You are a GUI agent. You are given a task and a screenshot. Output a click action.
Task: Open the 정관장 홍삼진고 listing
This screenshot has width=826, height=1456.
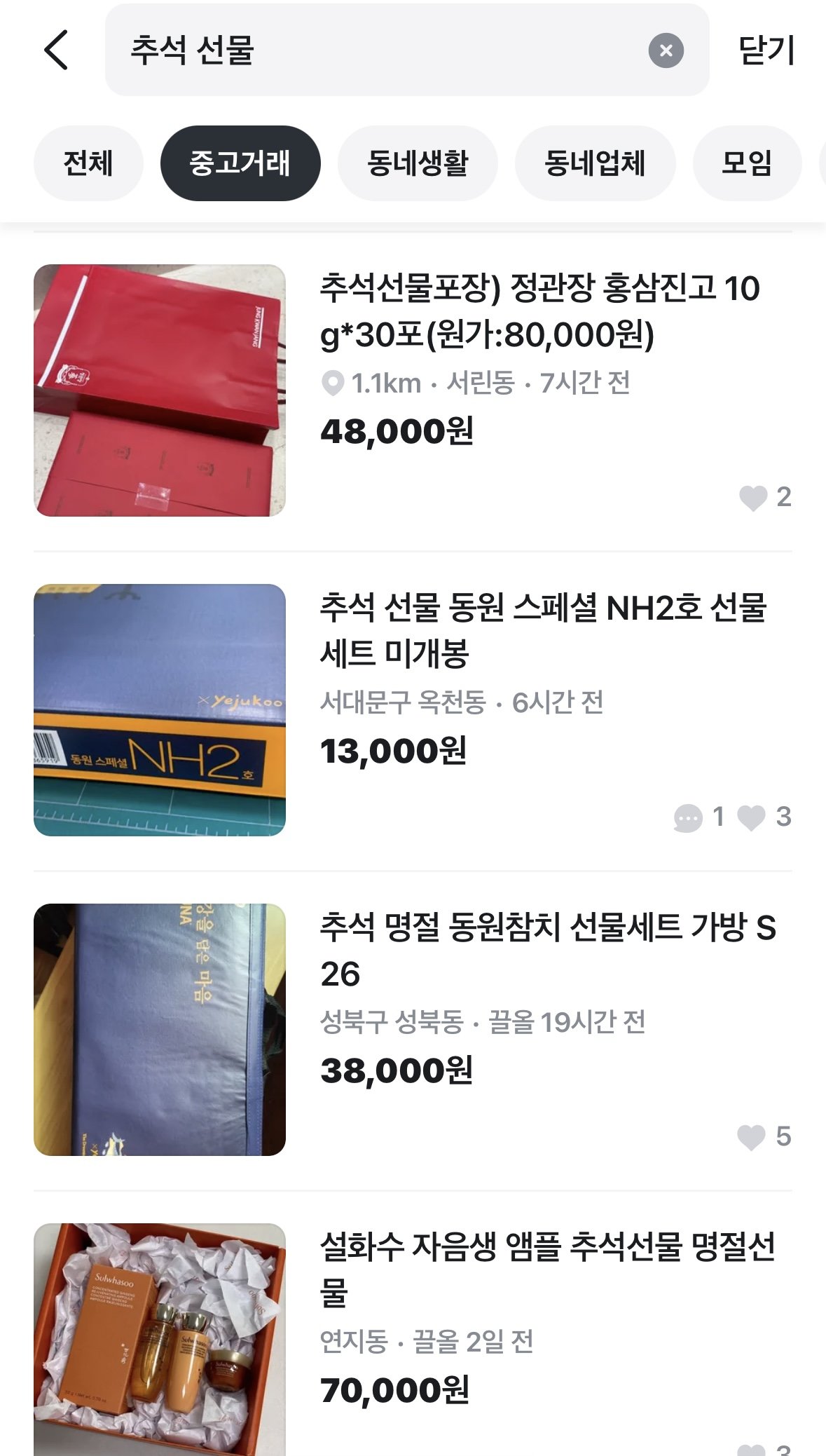click(539, 311)
